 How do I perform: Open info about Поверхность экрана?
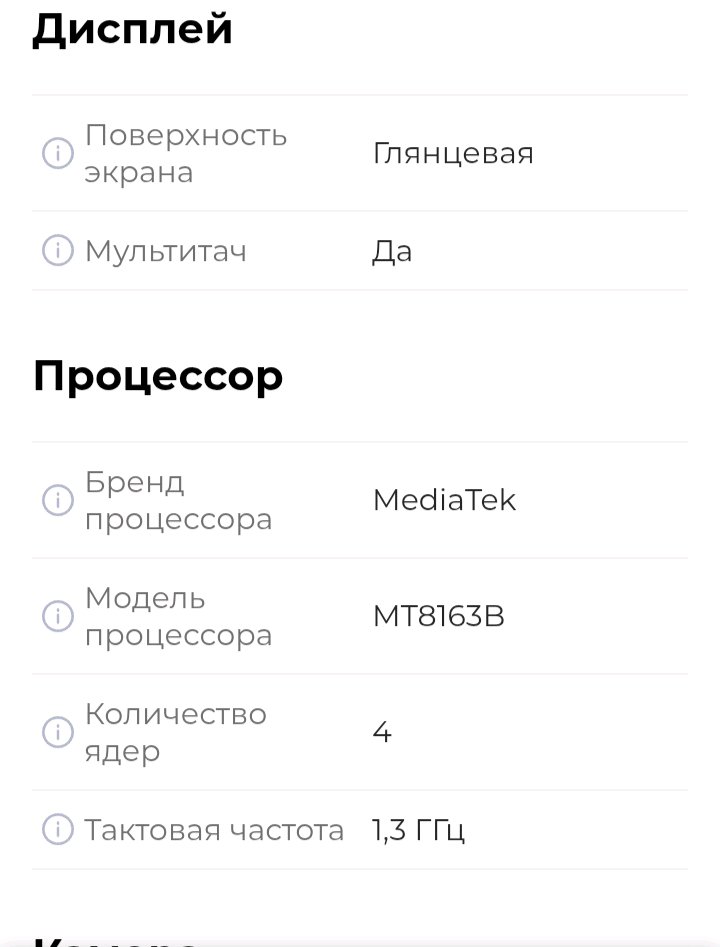pyautogui.click(x=58, y=154)
